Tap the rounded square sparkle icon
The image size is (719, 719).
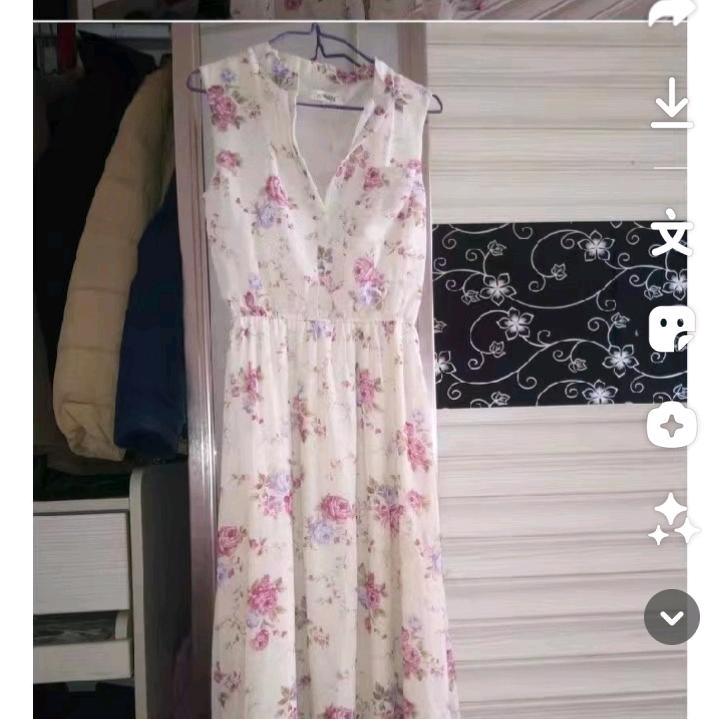(672, 426)
